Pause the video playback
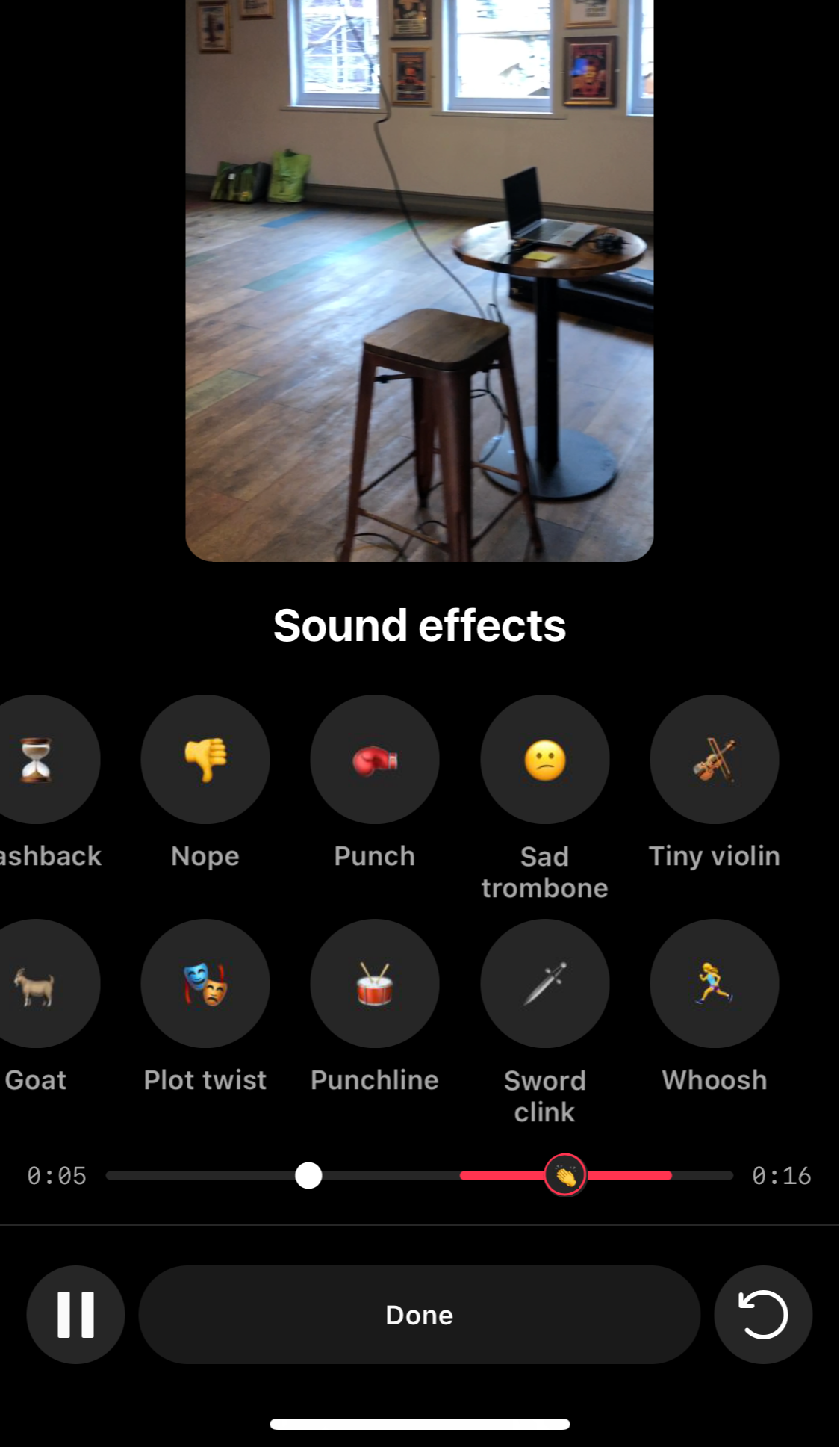 click(75, 1315)
